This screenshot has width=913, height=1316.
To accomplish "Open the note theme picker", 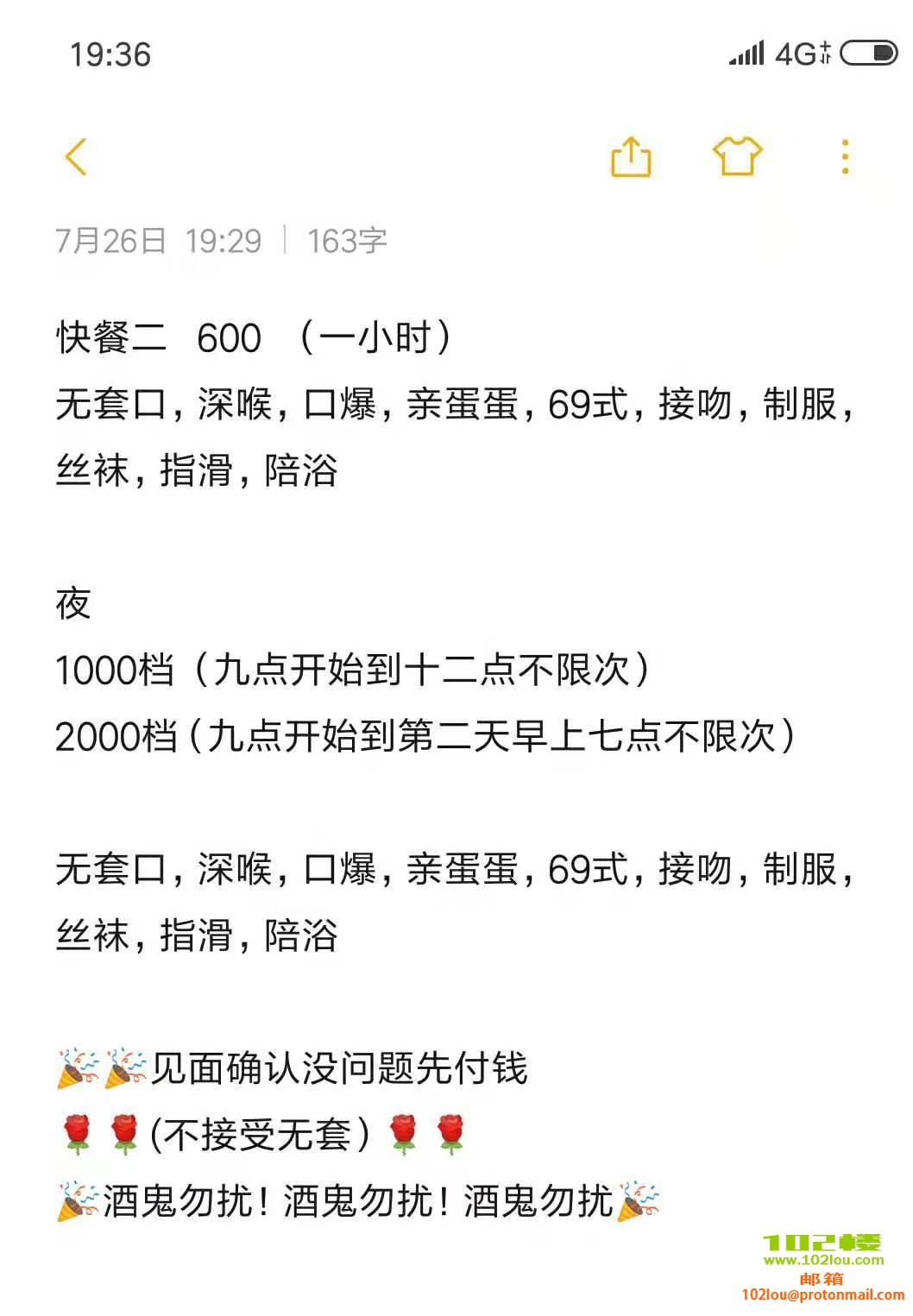I will [x=737, y=157].
